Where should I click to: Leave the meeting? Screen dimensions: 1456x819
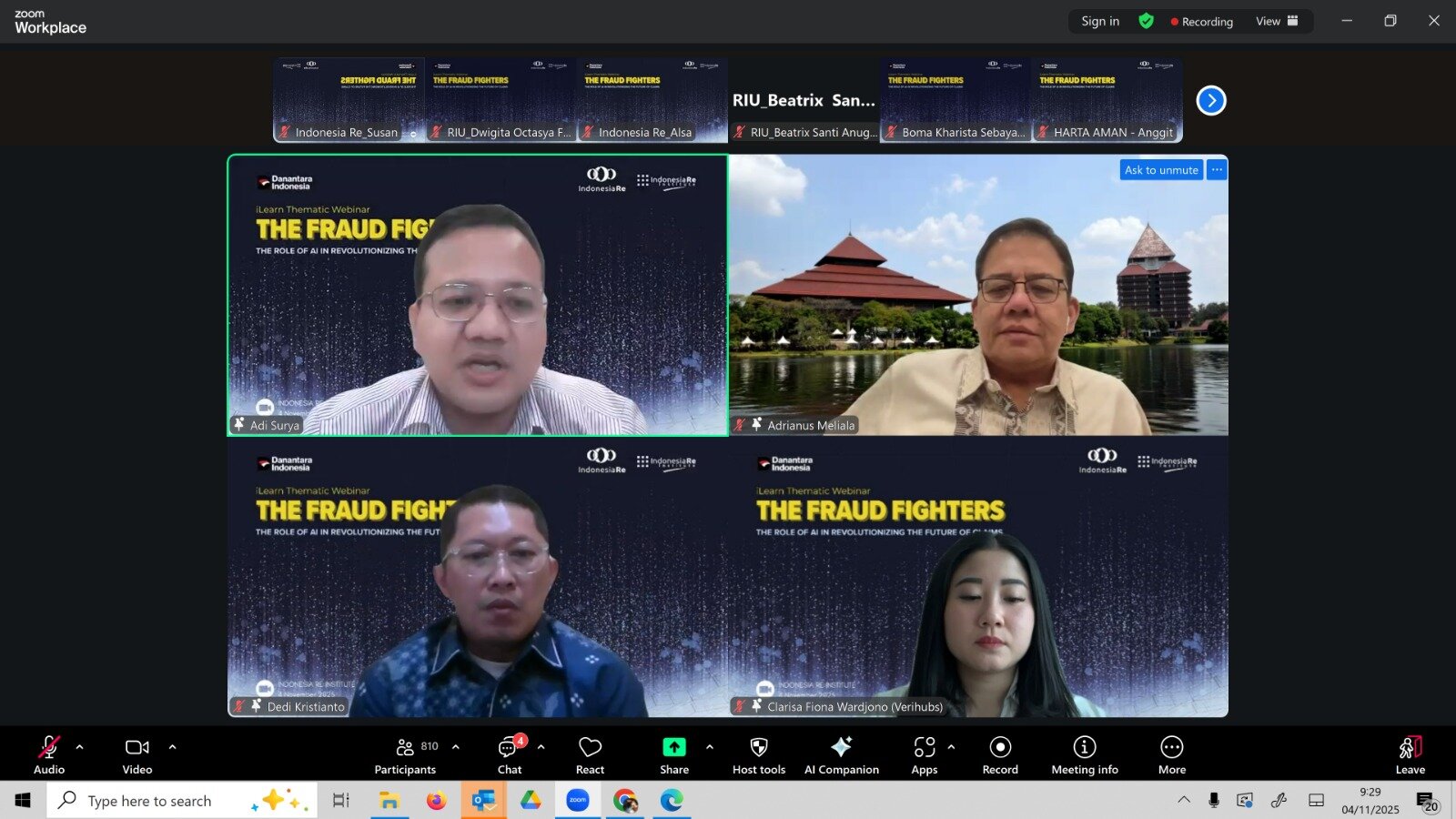click(x=1410, y=754)
